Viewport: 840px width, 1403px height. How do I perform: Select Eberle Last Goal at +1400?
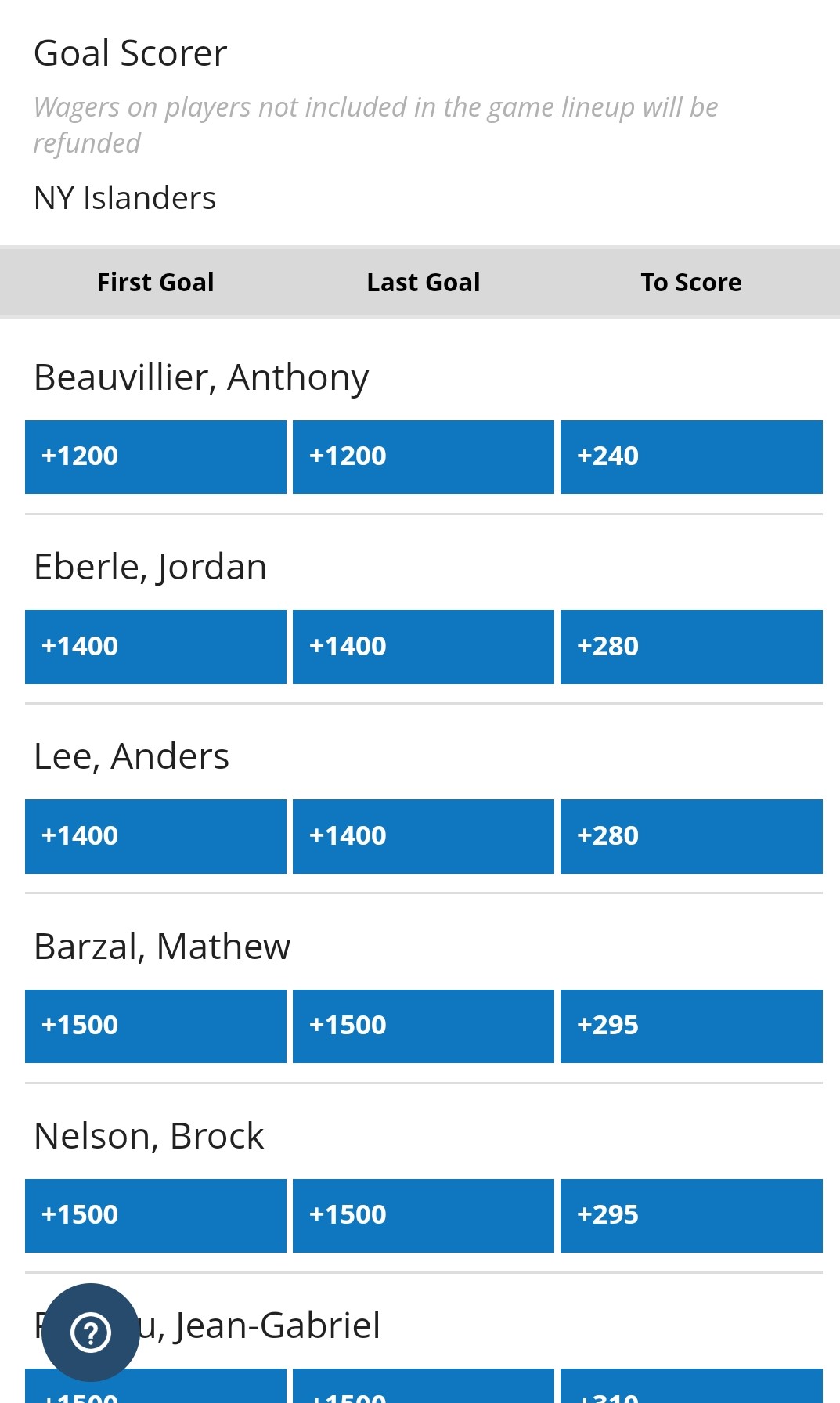(x=424, y=647)
